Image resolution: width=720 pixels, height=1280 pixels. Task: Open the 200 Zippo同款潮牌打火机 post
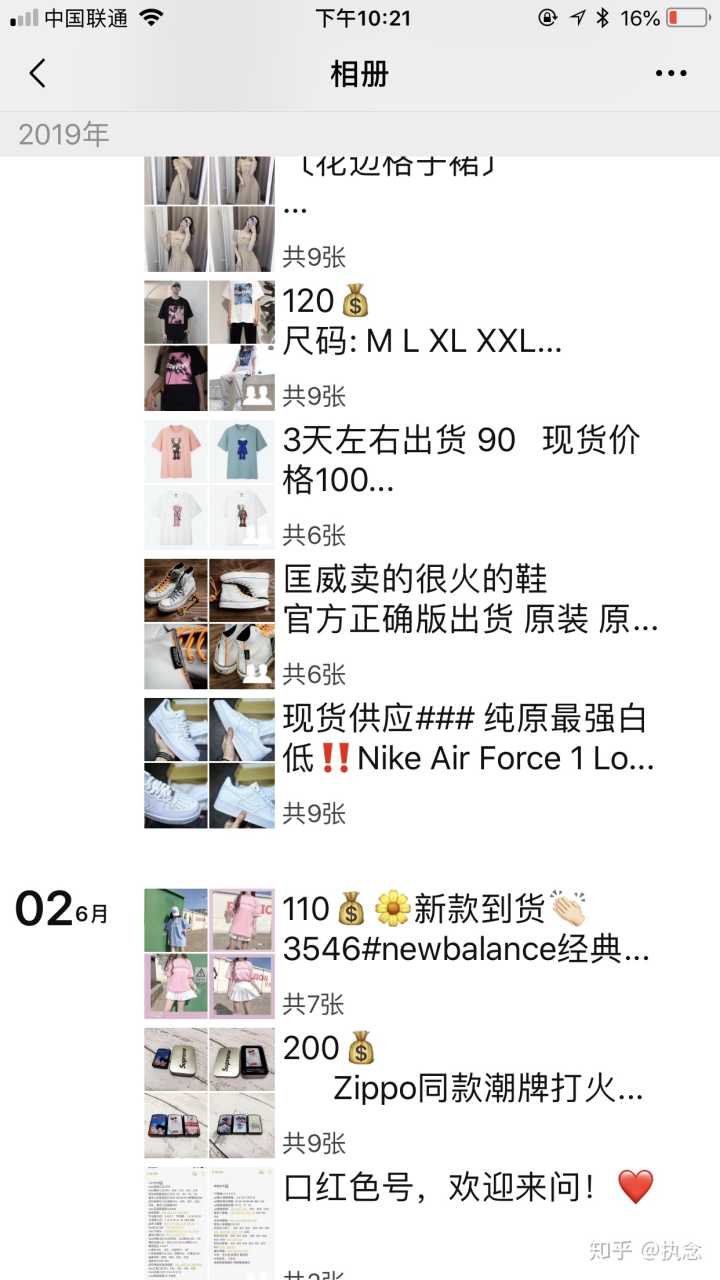(x=462, y=1068)
